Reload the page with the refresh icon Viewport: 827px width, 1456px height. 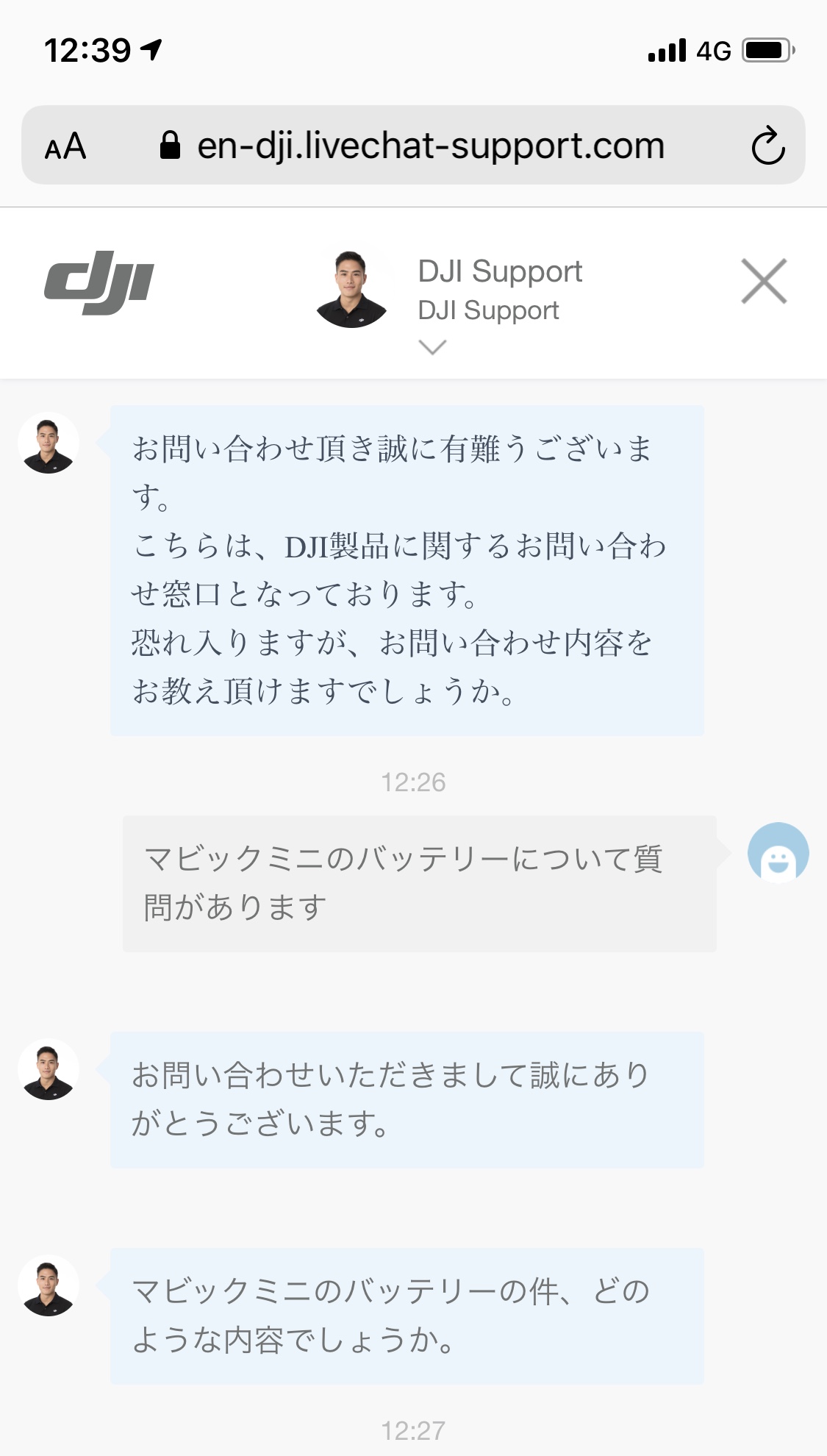coord(768,146)
